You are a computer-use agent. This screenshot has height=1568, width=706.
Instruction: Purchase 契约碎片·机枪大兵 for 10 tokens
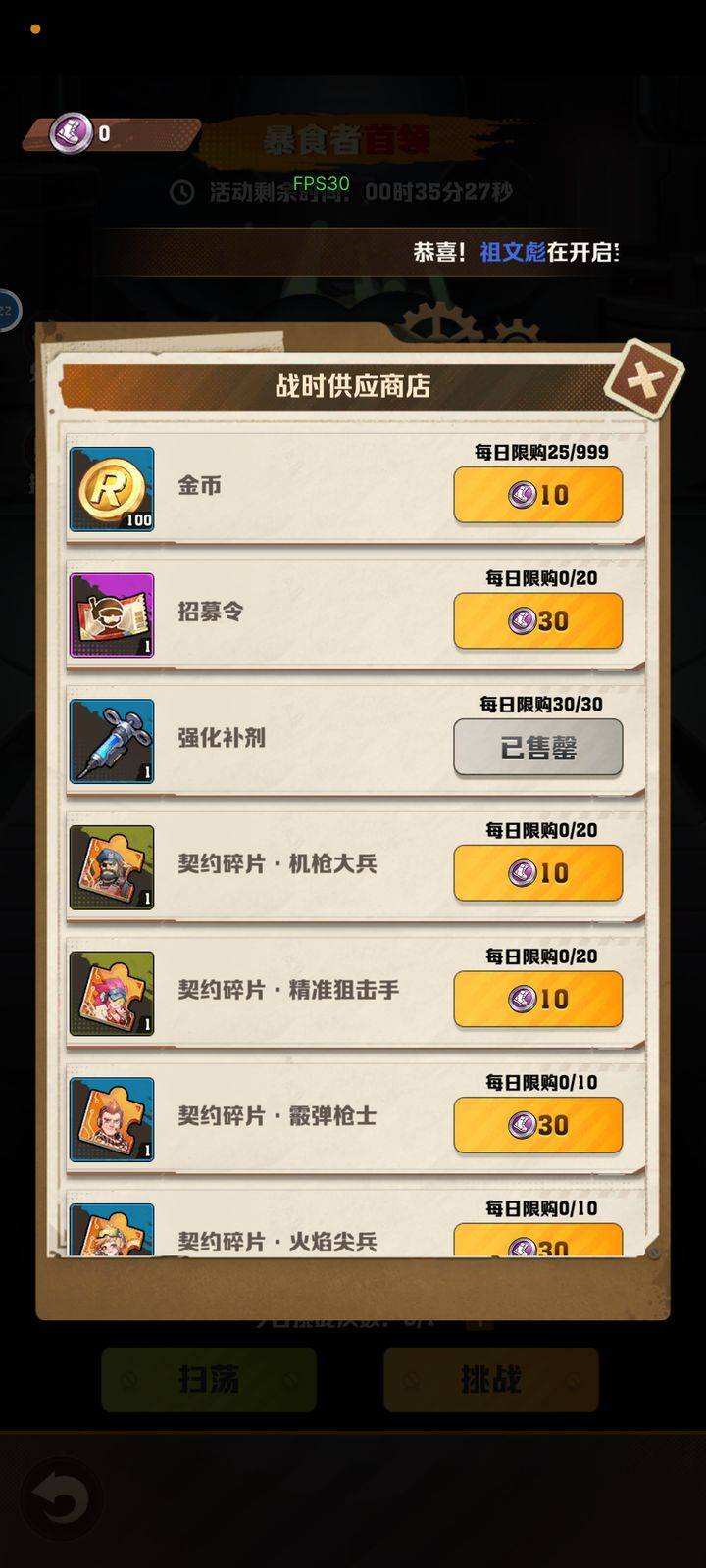(x=537, y=872)
